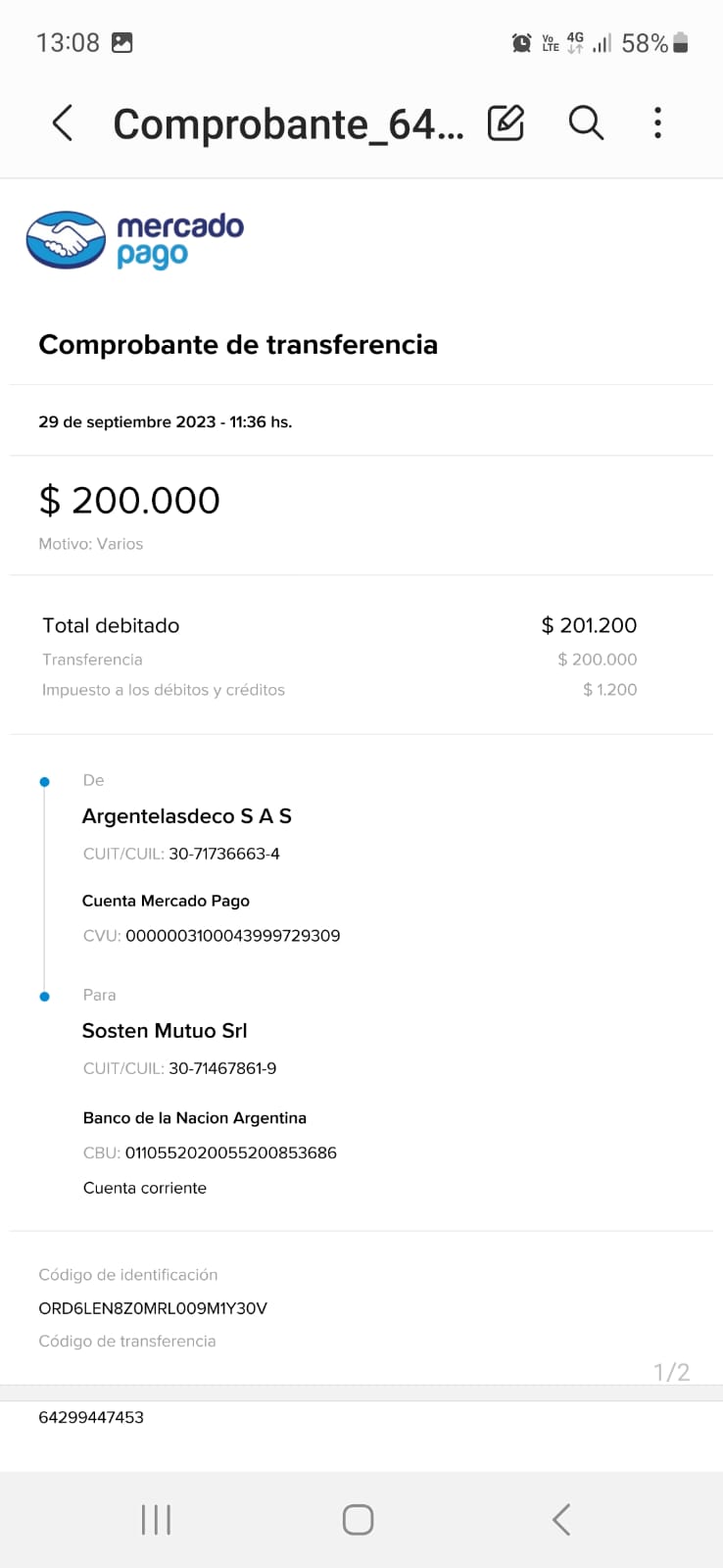Tap the system back button
Viewport: 723px width, 1568px height.
pos(561,1520)
